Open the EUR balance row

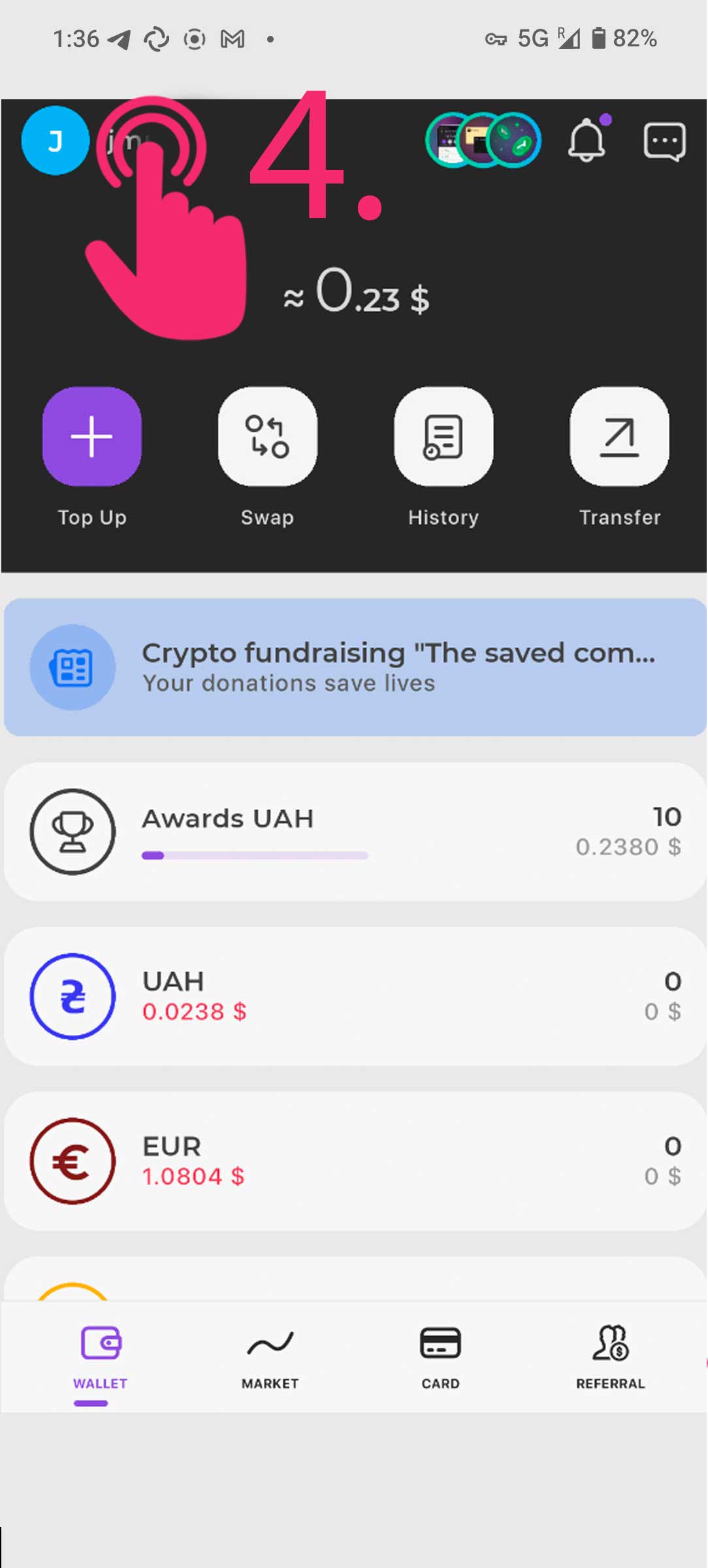tap(355, 1161)
